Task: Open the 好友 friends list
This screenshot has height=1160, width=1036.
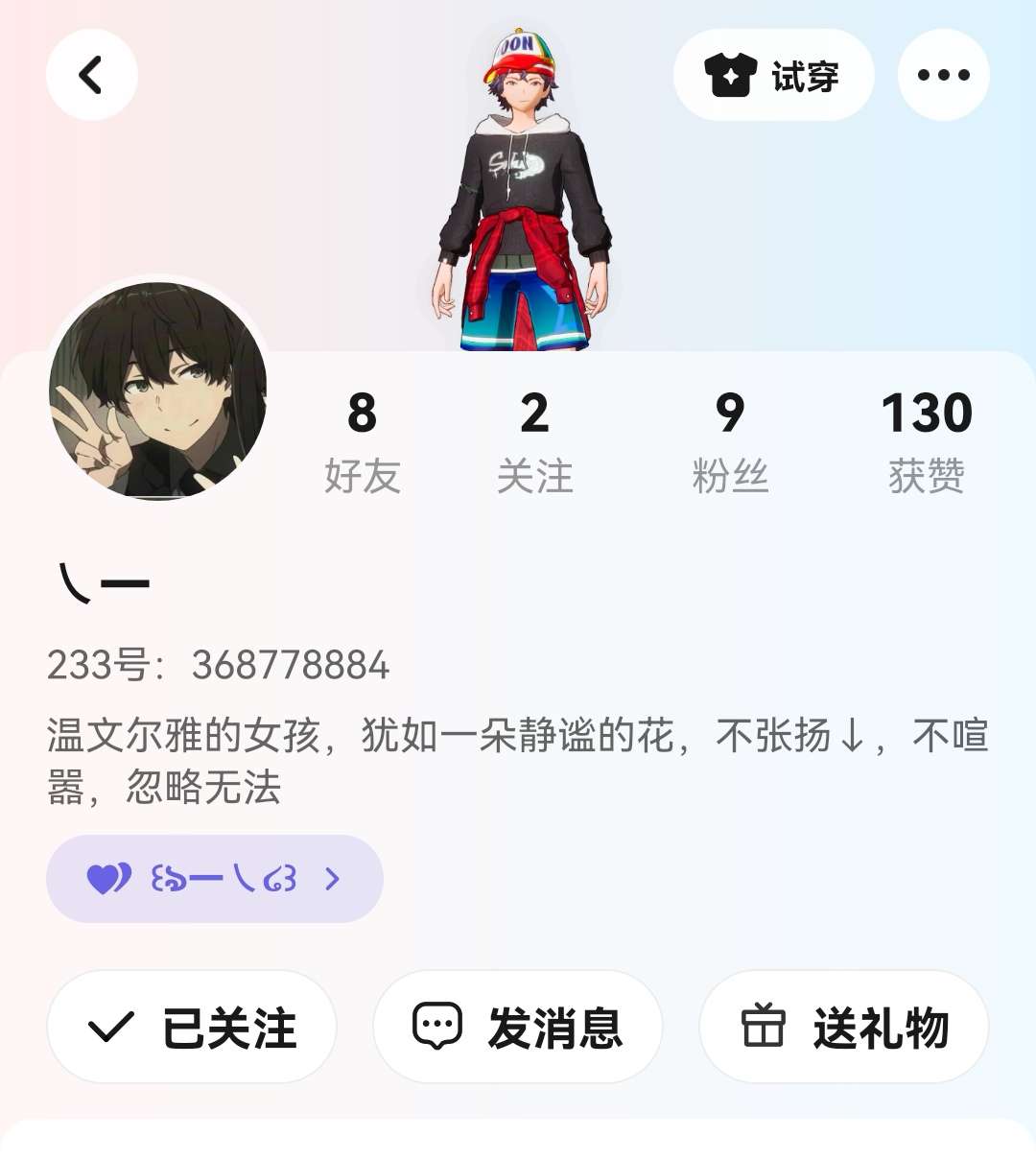Action: click(x=362, y=440)
